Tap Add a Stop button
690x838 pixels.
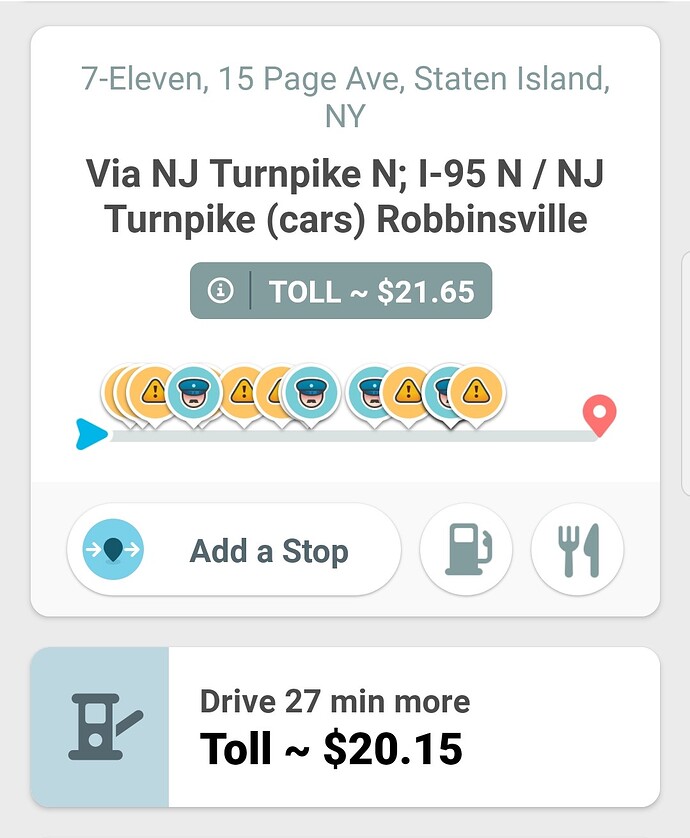click(x=234, y=550)
